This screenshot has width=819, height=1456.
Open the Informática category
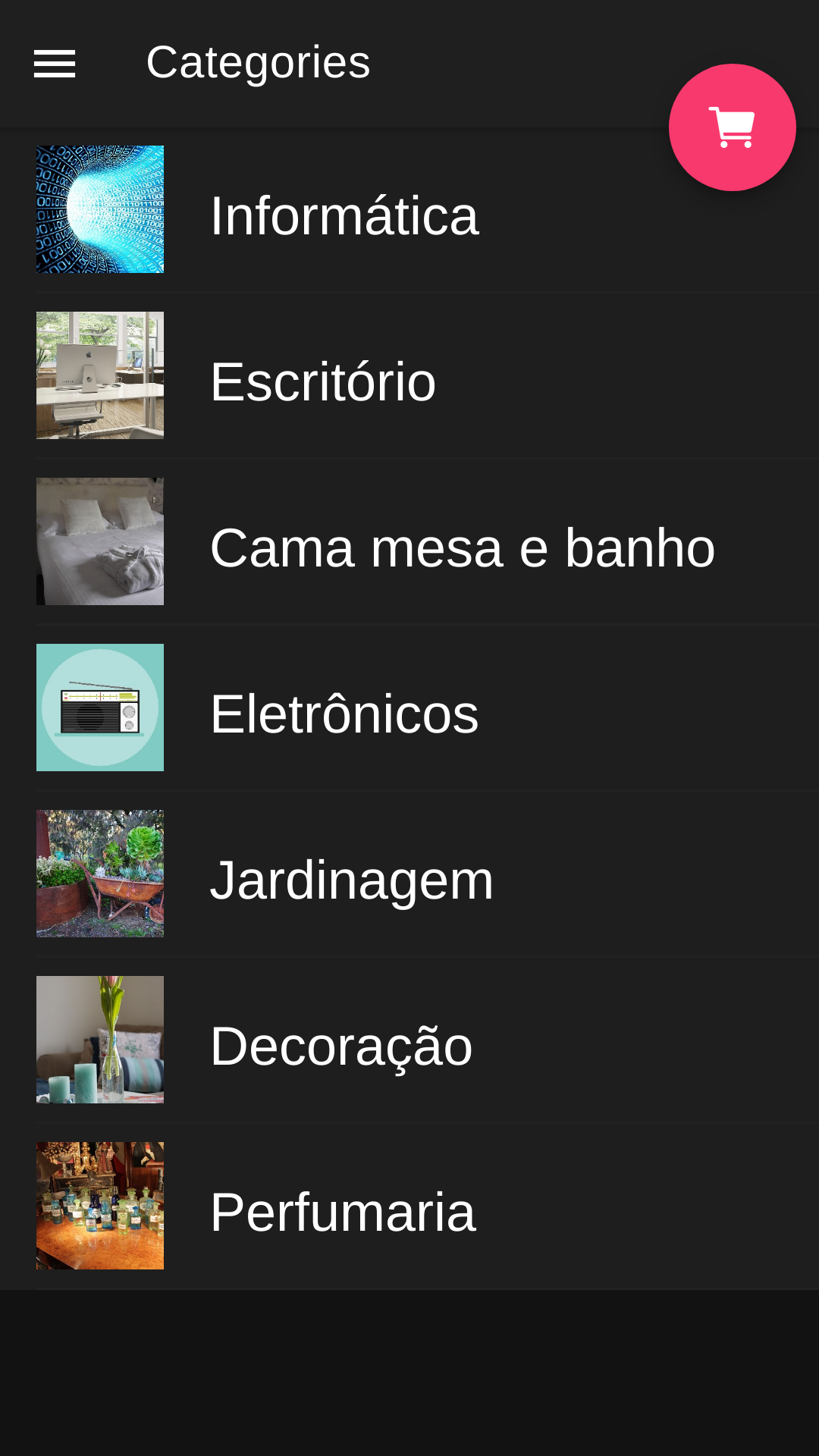tap(409, 209)
